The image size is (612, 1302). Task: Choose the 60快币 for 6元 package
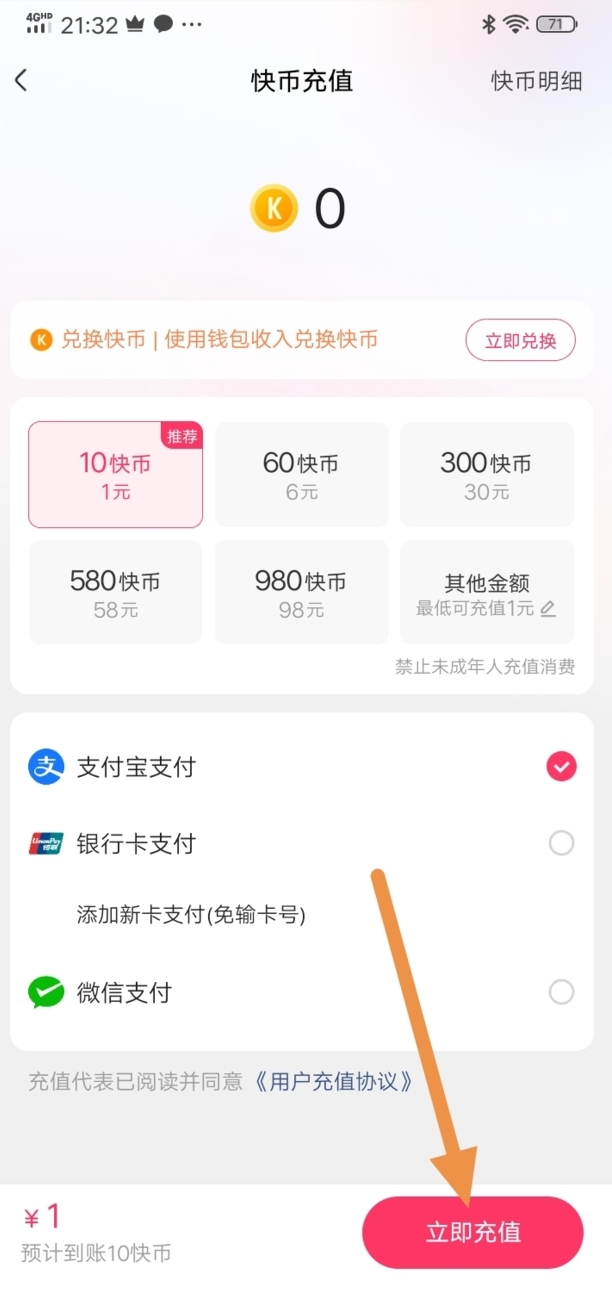pos(301,475)
